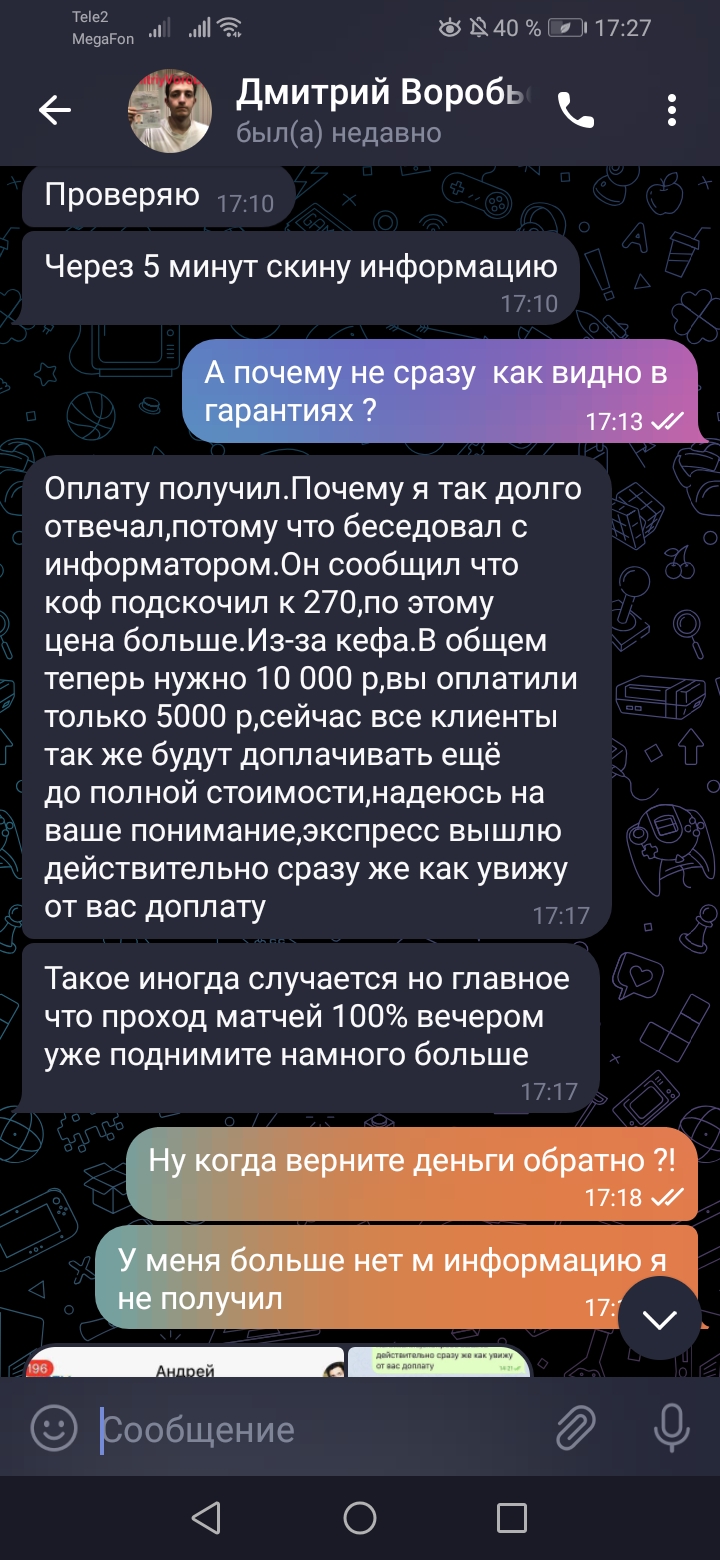The width and height of the screenshot is (720, 1560).
Task: Record a voice message
Action: (671, 1429)
